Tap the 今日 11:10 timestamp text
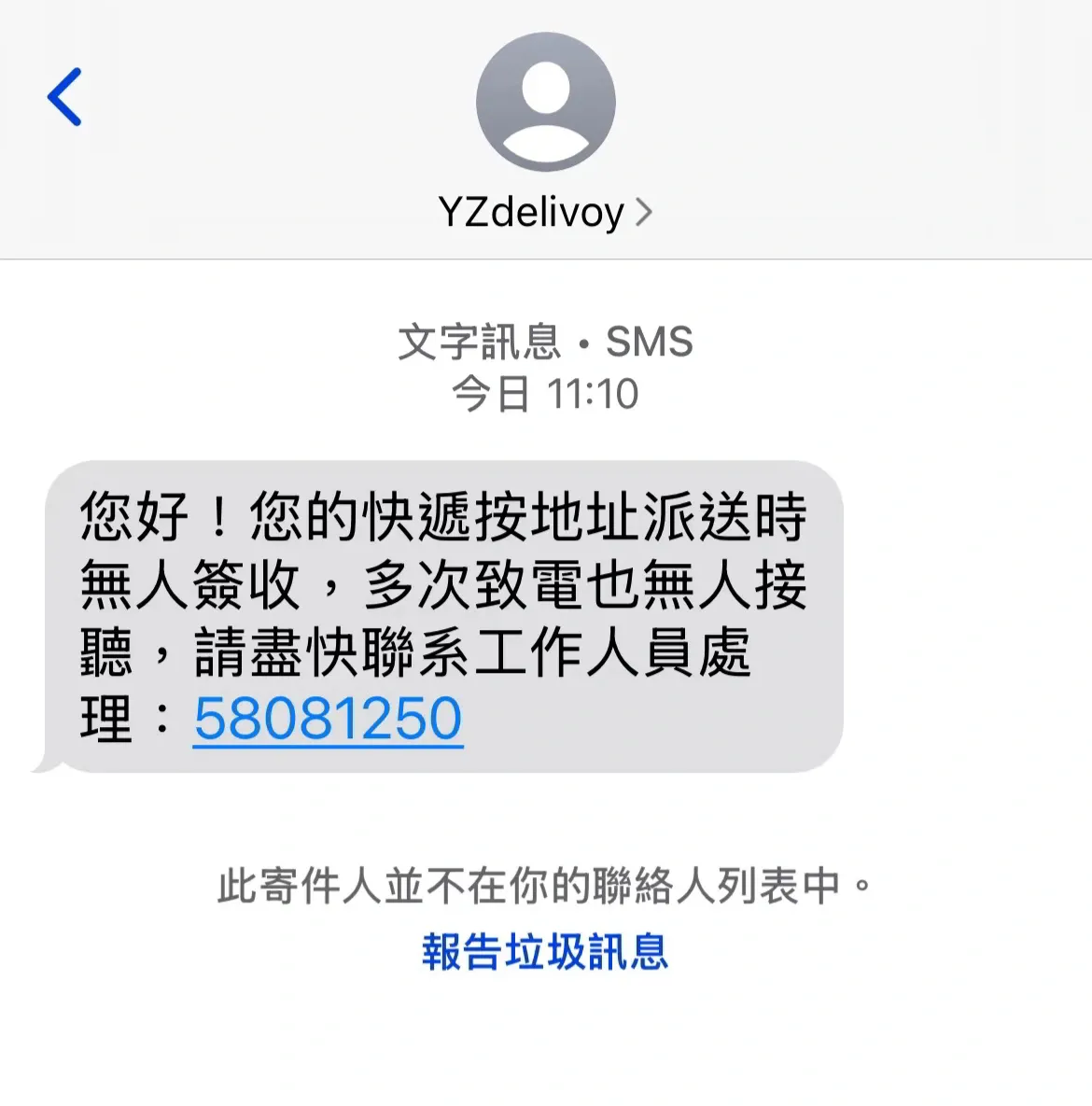 (545, 393)
